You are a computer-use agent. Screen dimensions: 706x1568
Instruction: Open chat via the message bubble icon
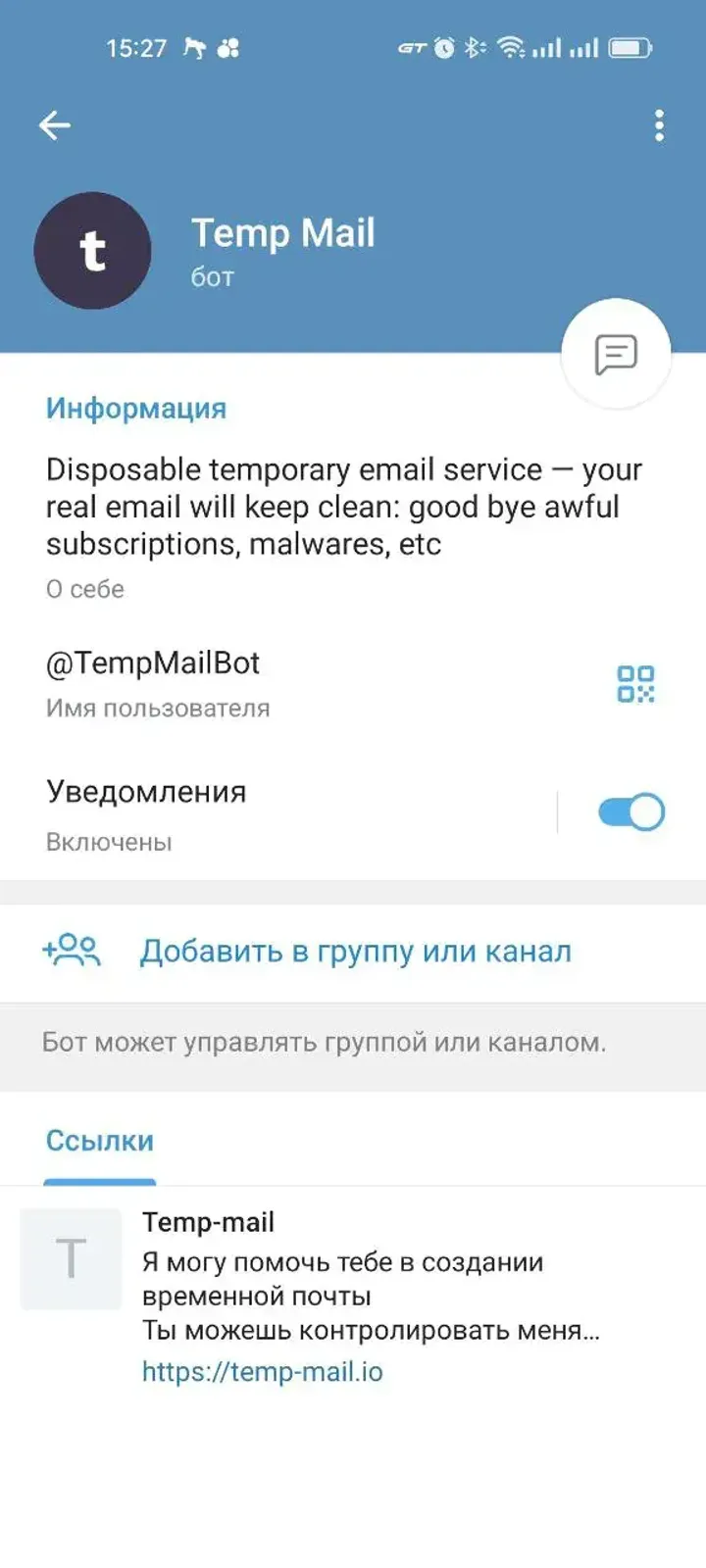coord(615,353)
